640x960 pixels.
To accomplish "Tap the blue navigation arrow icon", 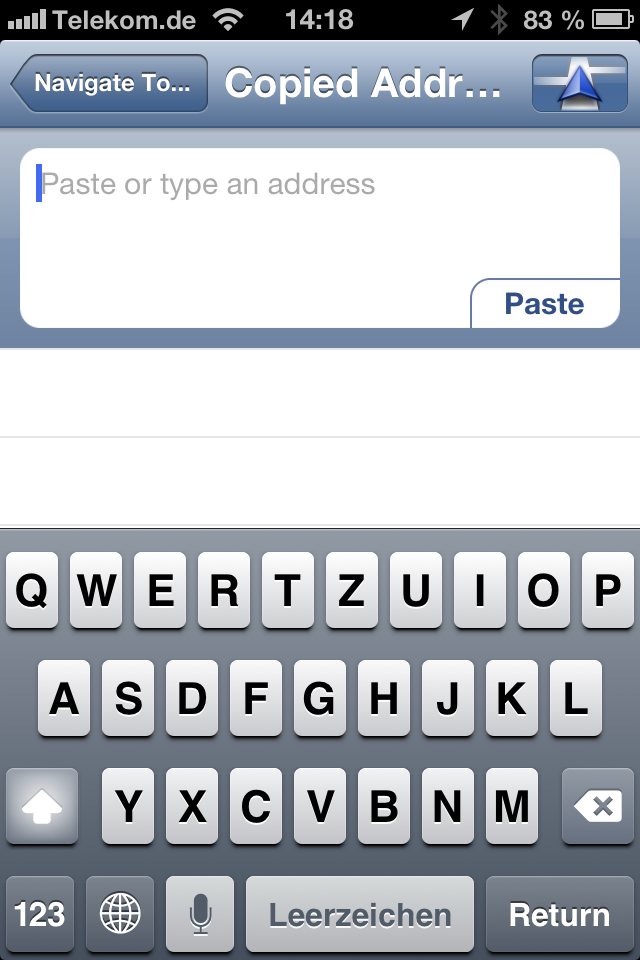I will click(574, 83).
